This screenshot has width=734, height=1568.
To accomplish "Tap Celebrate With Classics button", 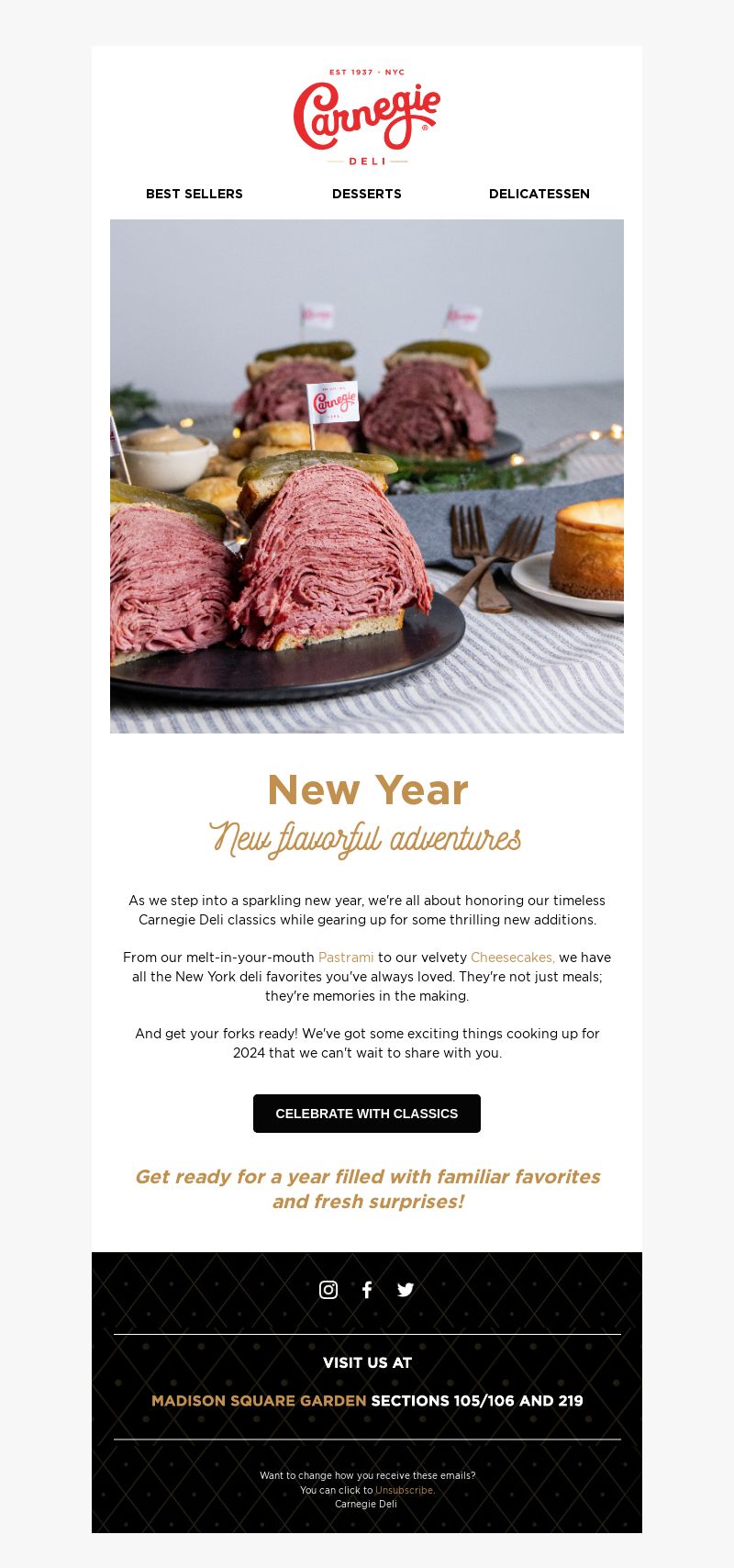I will click(x=367, y=1114).
